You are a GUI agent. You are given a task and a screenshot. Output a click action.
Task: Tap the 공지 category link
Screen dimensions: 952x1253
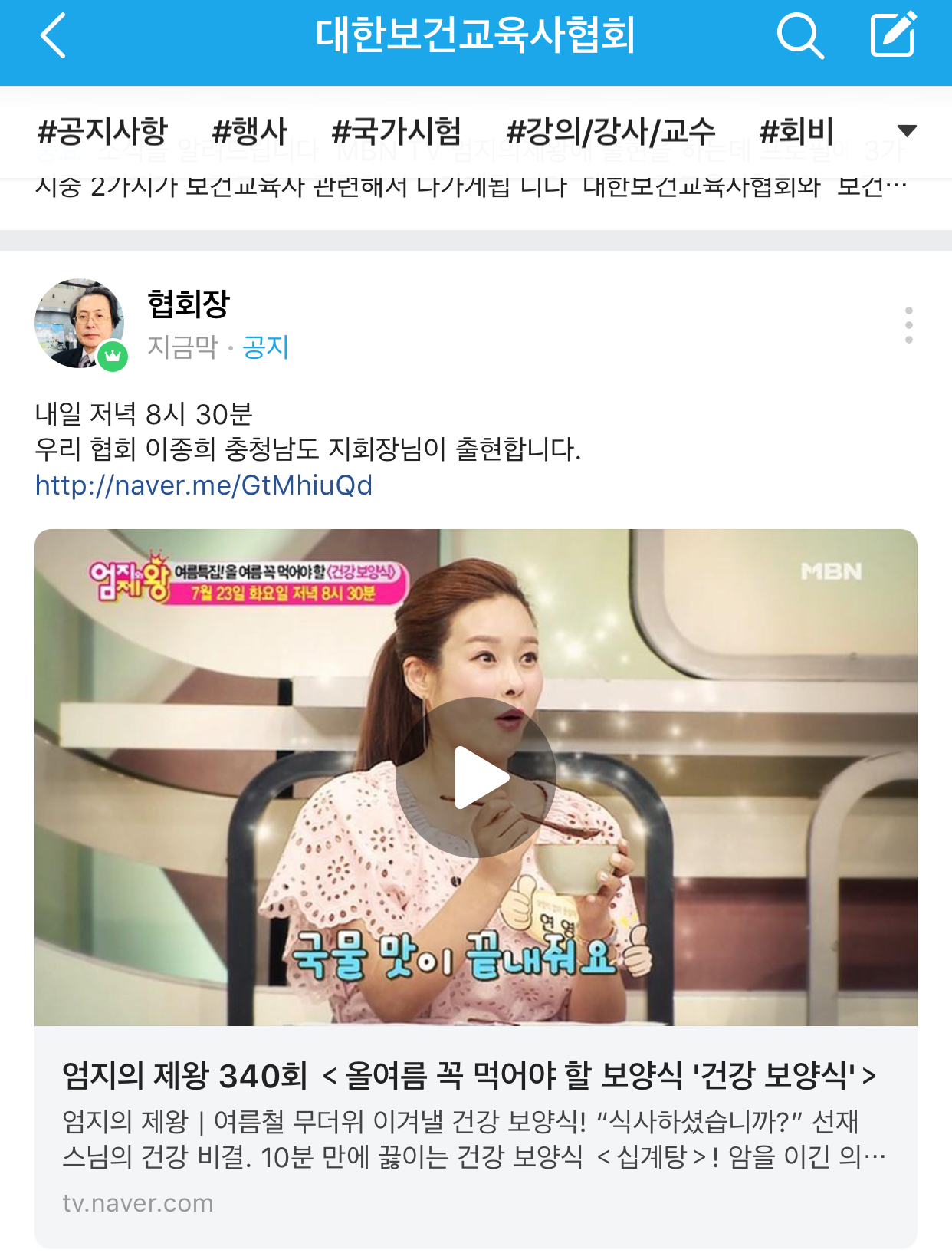265,347
